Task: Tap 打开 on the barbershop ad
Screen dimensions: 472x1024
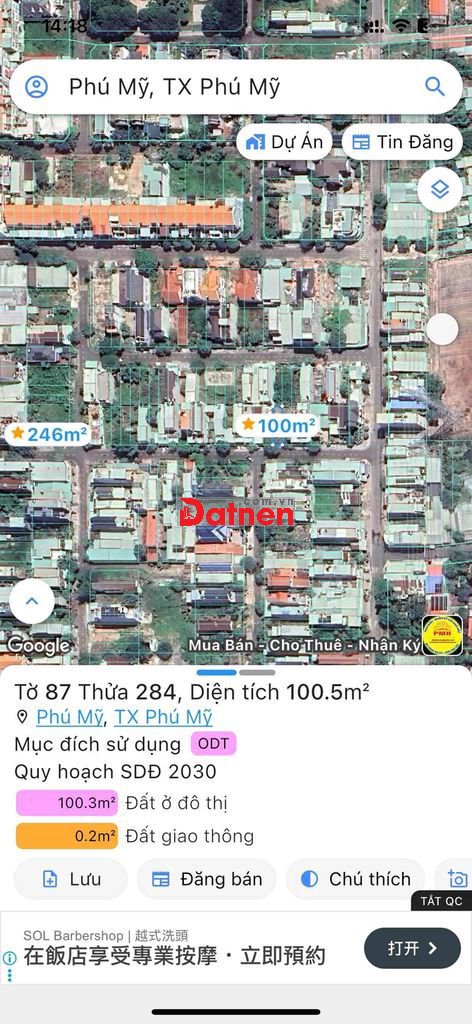Action: click(413, 948)
